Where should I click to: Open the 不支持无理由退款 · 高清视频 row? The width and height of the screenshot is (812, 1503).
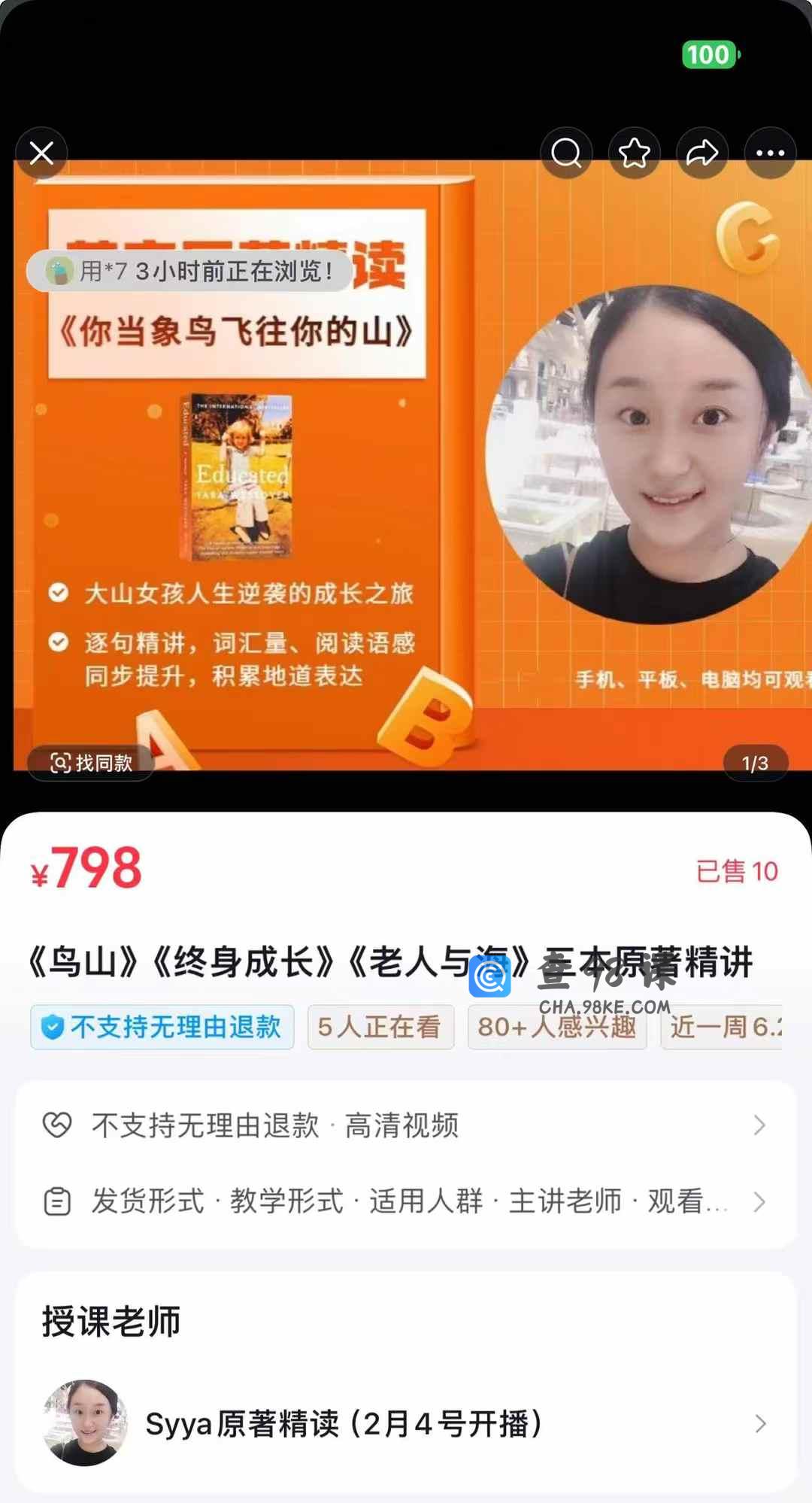click(406, 1125)
